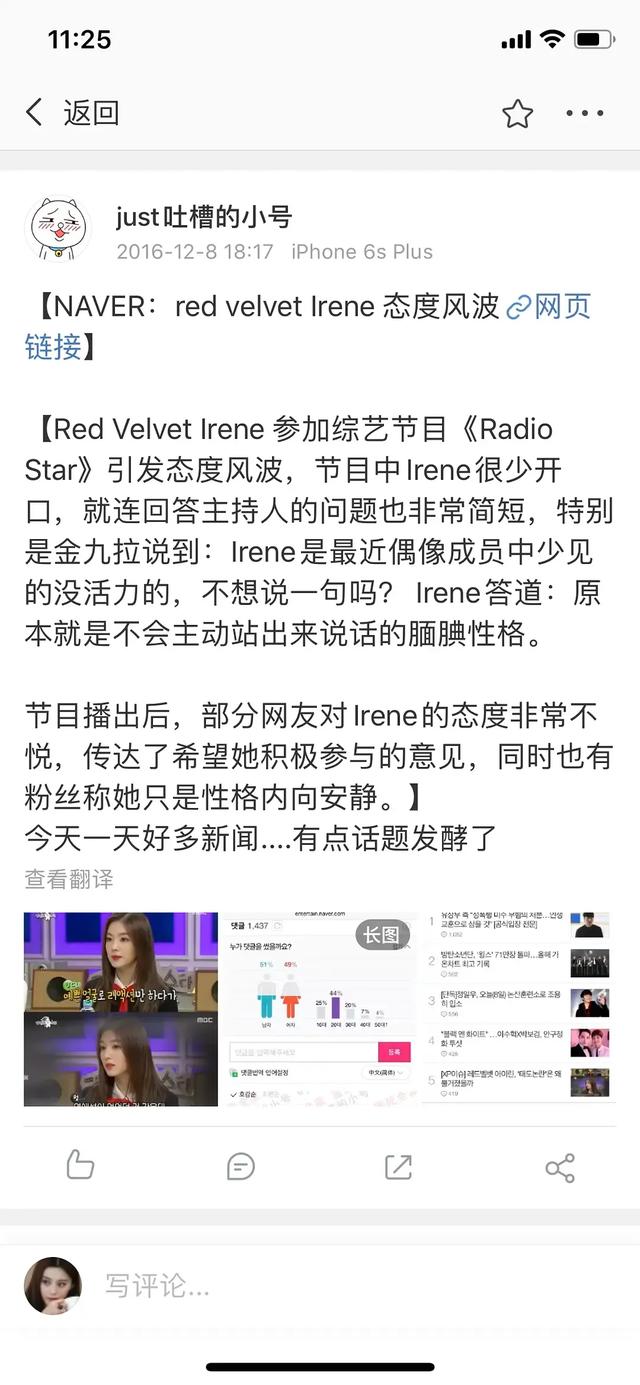Repost using the square arrow icon
The height and width of the screenshot is (1385, 640).
click(399, 1166)
